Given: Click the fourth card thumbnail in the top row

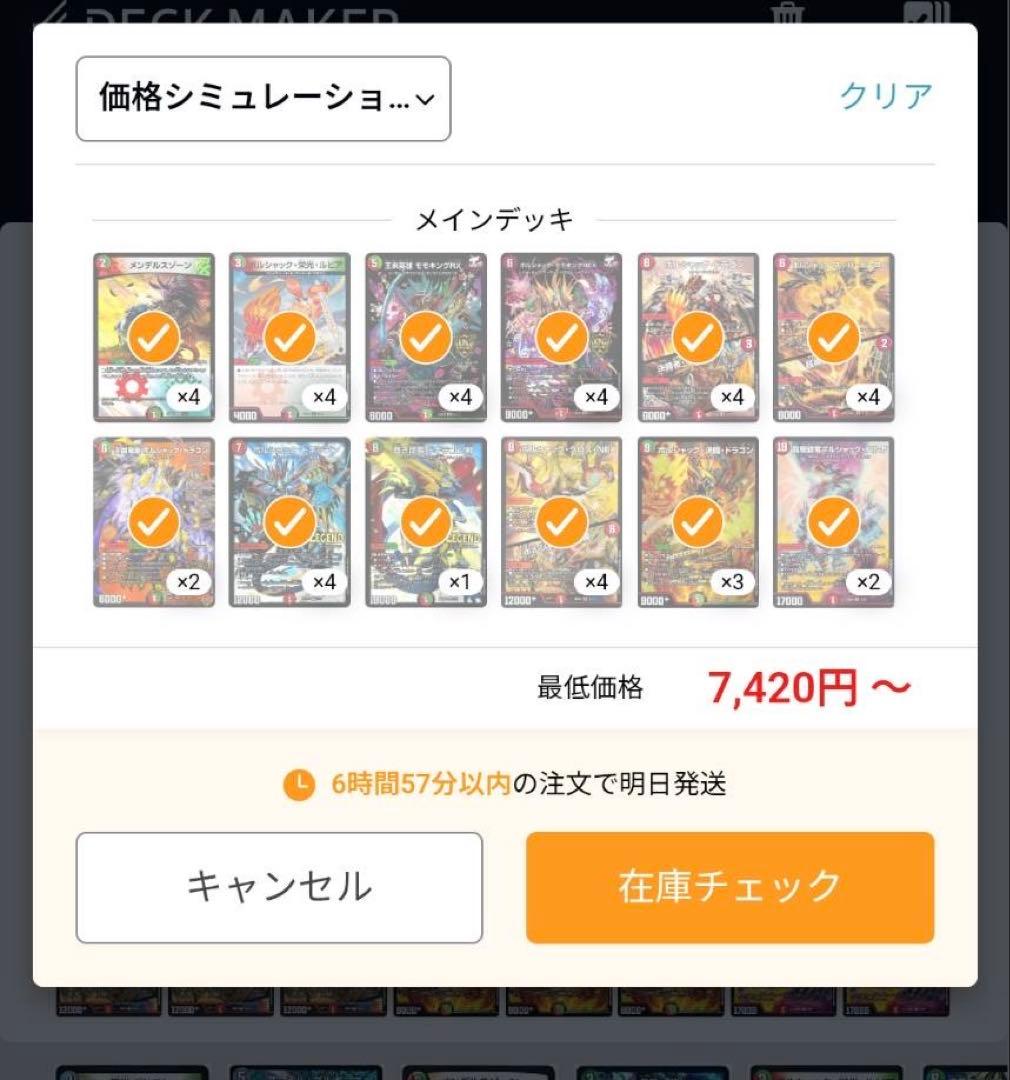Looking at the screenshot, I should (561, 337).
